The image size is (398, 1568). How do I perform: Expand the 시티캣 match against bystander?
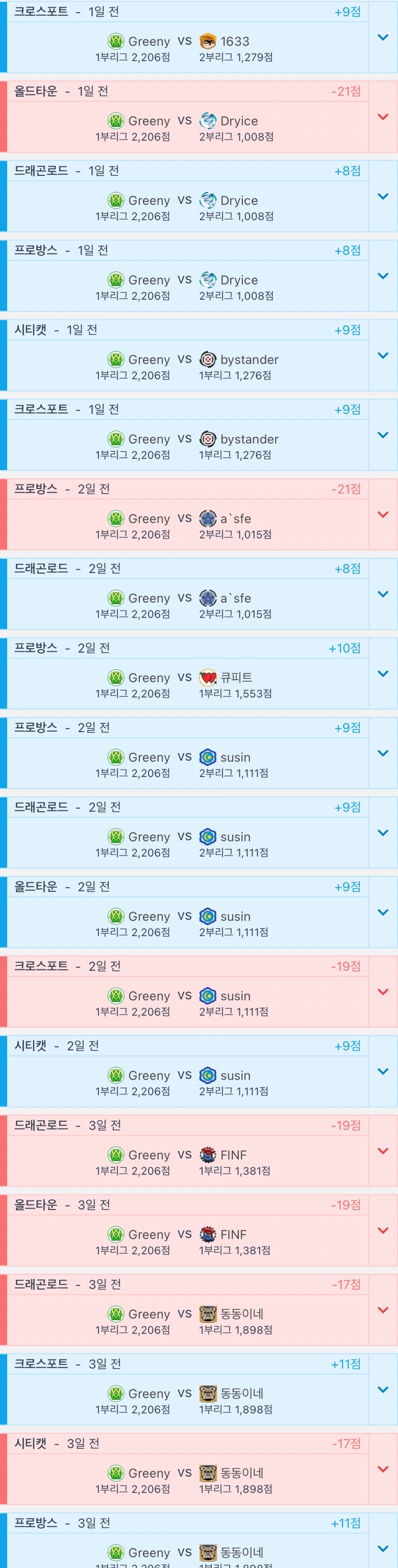[x=383, y=355]
